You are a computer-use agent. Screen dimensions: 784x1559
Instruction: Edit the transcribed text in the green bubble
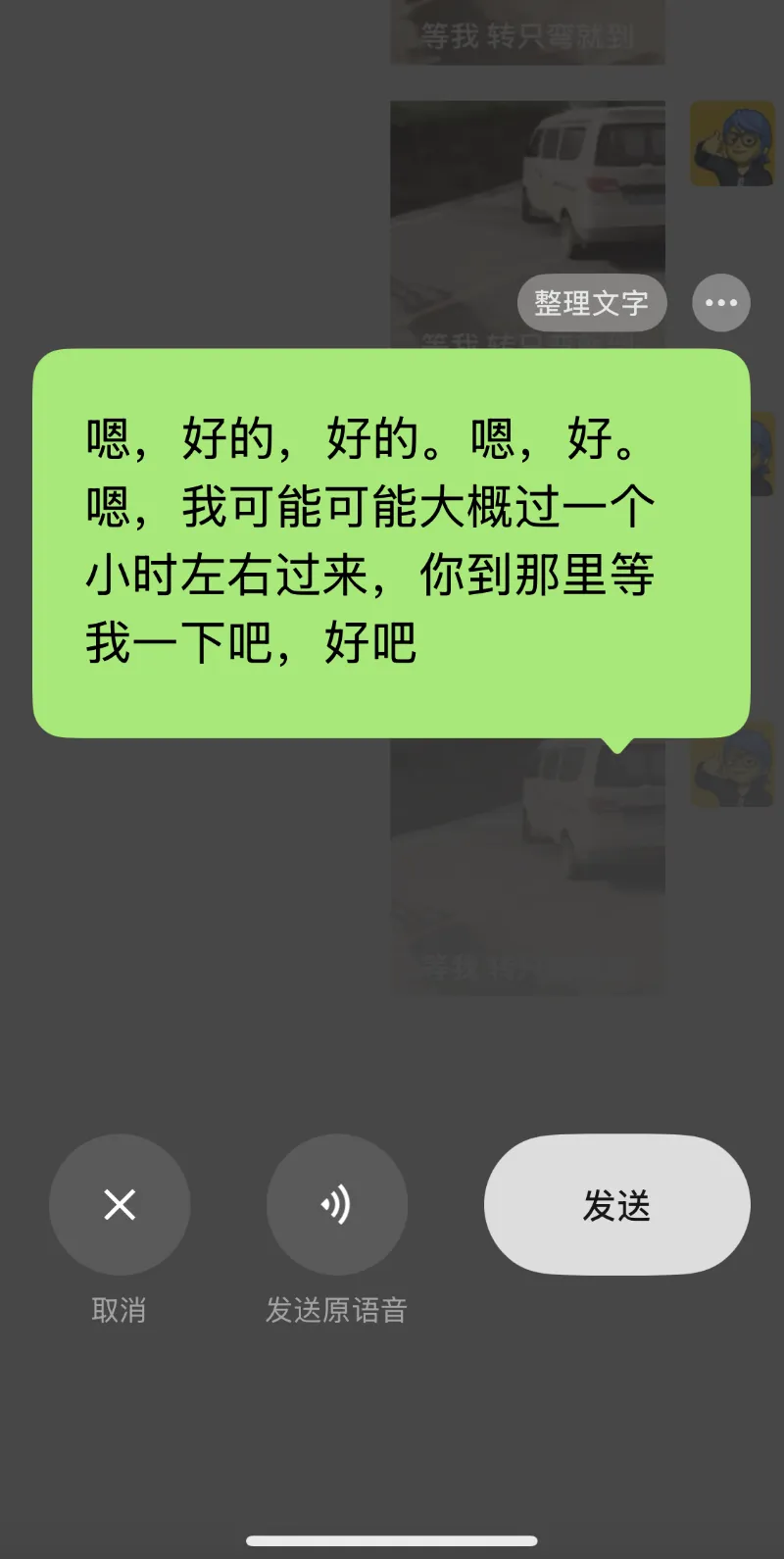point(391,542)
